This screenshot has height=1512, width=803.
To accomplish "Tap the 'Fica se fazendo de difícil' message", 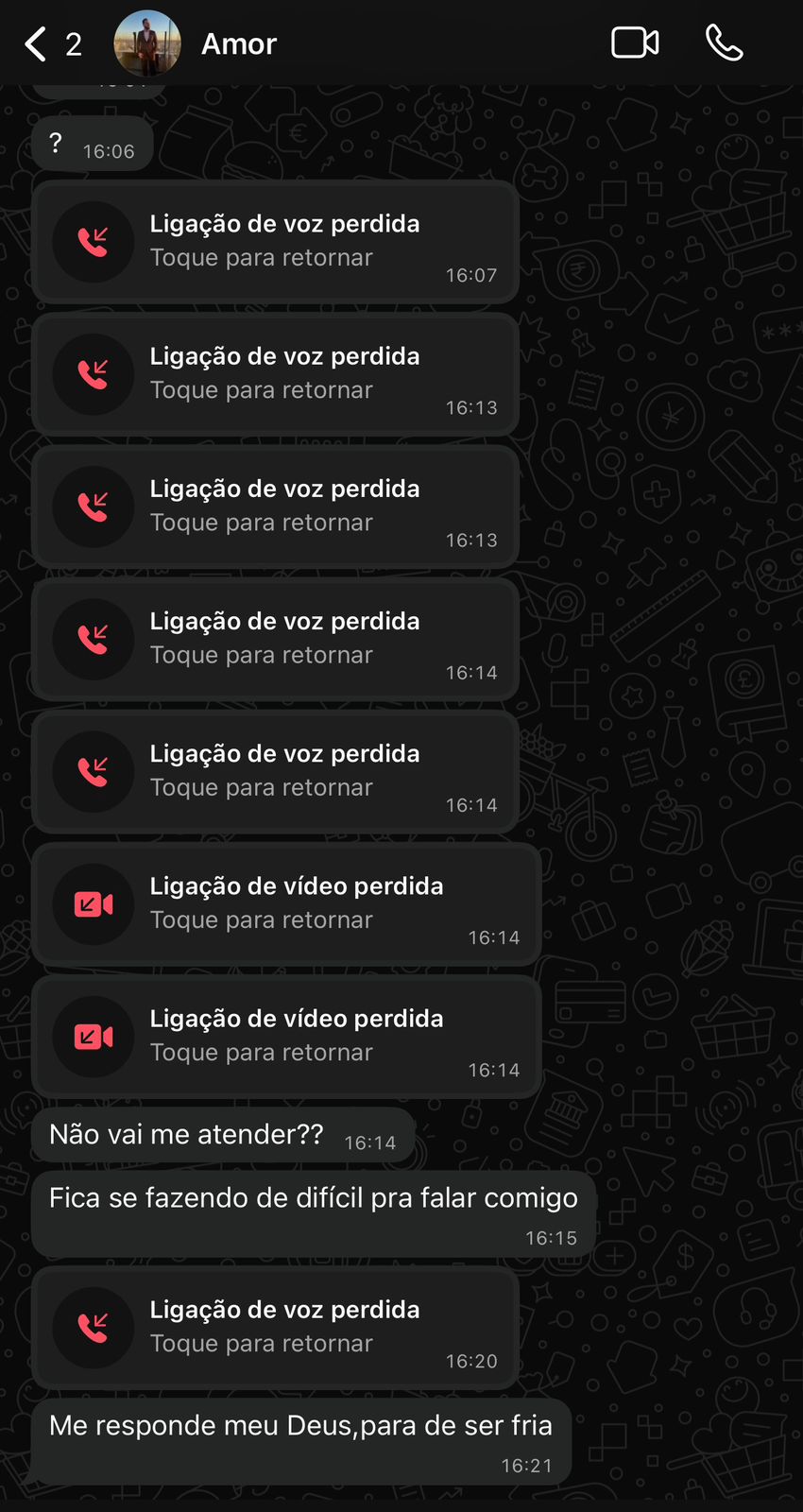I will [314, 1197].
